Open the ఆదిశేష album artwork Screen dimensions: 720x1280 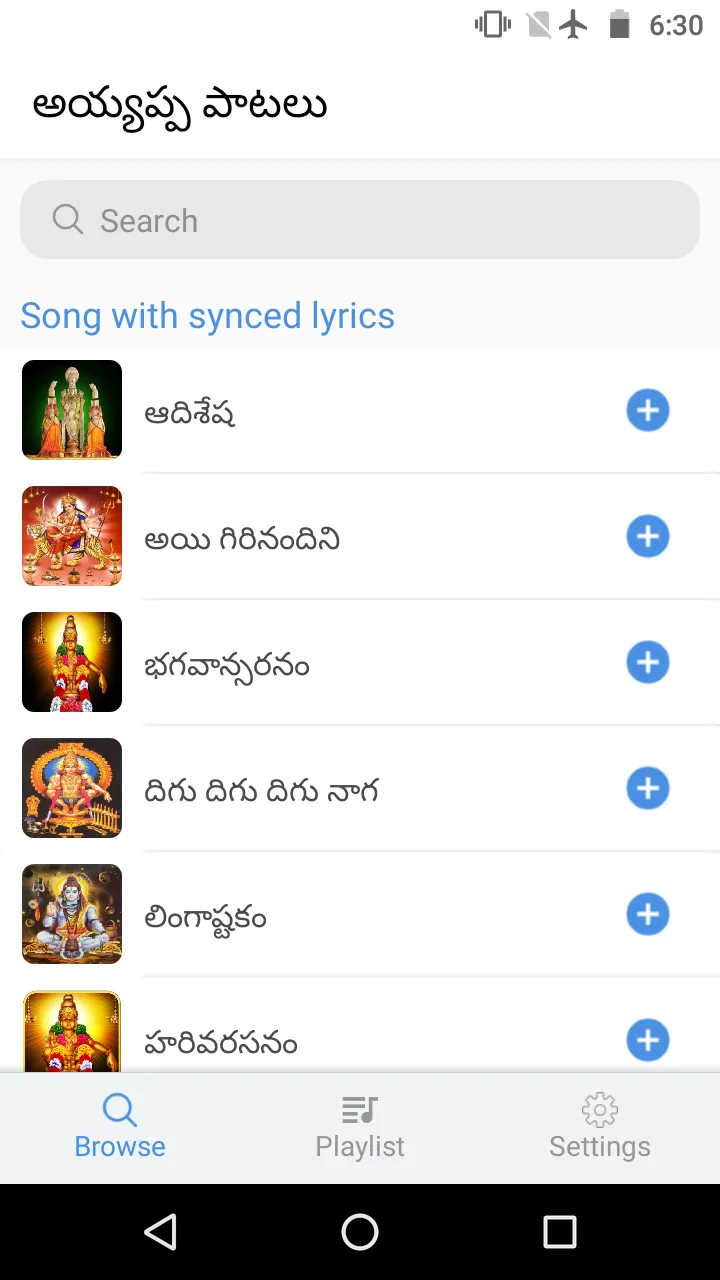71,410
